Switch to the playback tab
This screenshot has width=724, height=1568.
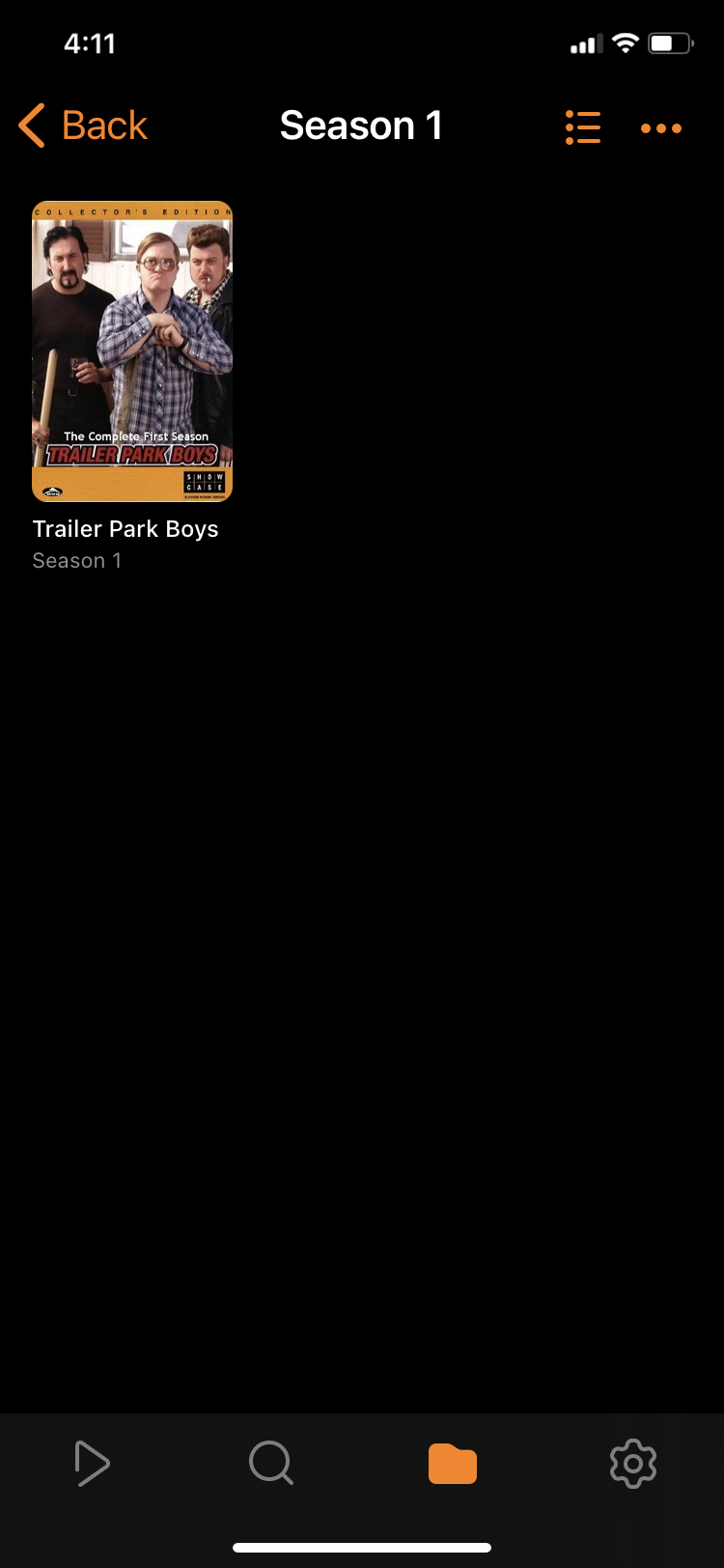92,1464
